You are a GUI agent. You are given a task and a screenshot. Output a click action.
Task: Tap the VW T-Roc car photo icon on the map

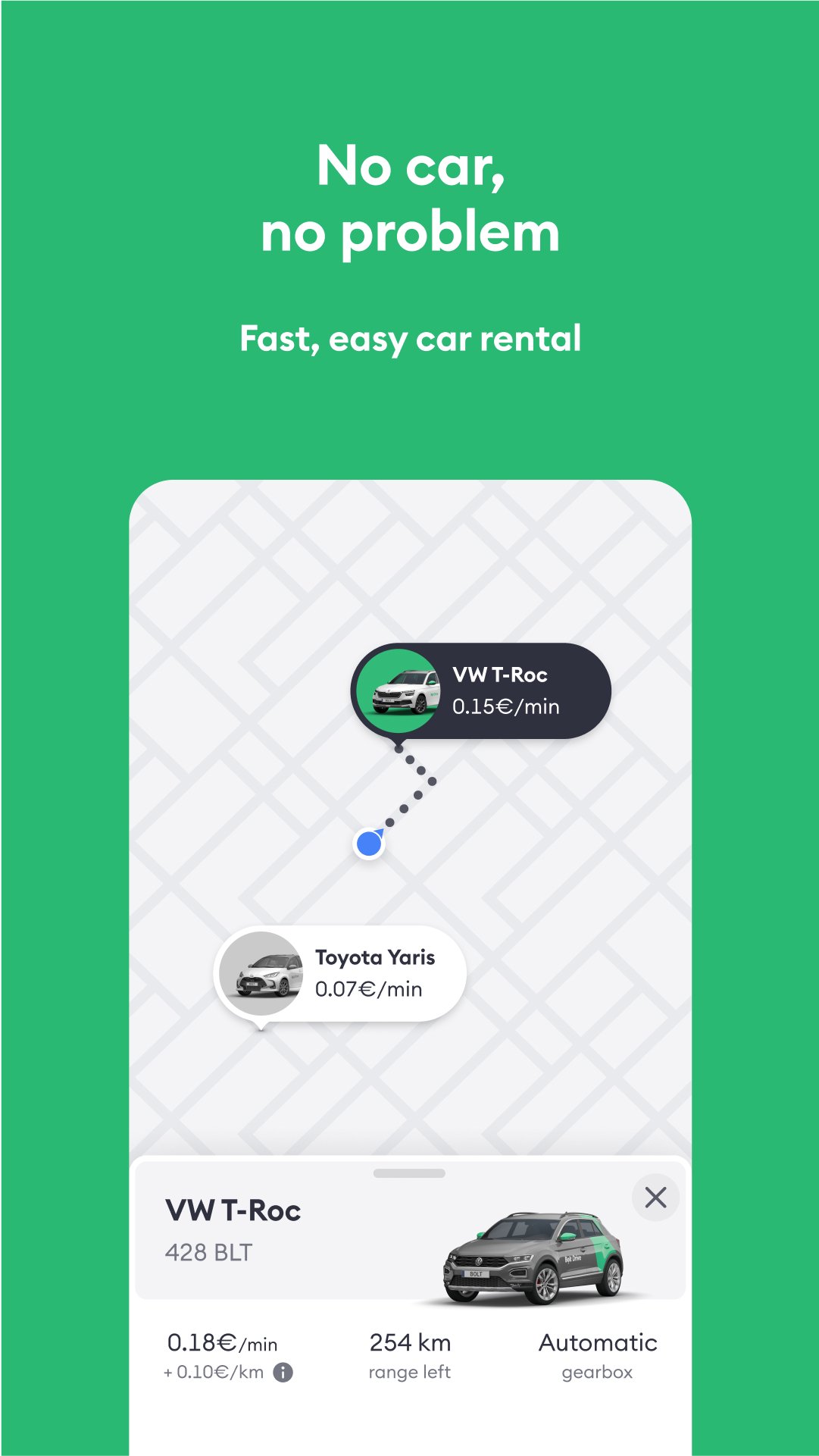(x=400, y=688)
